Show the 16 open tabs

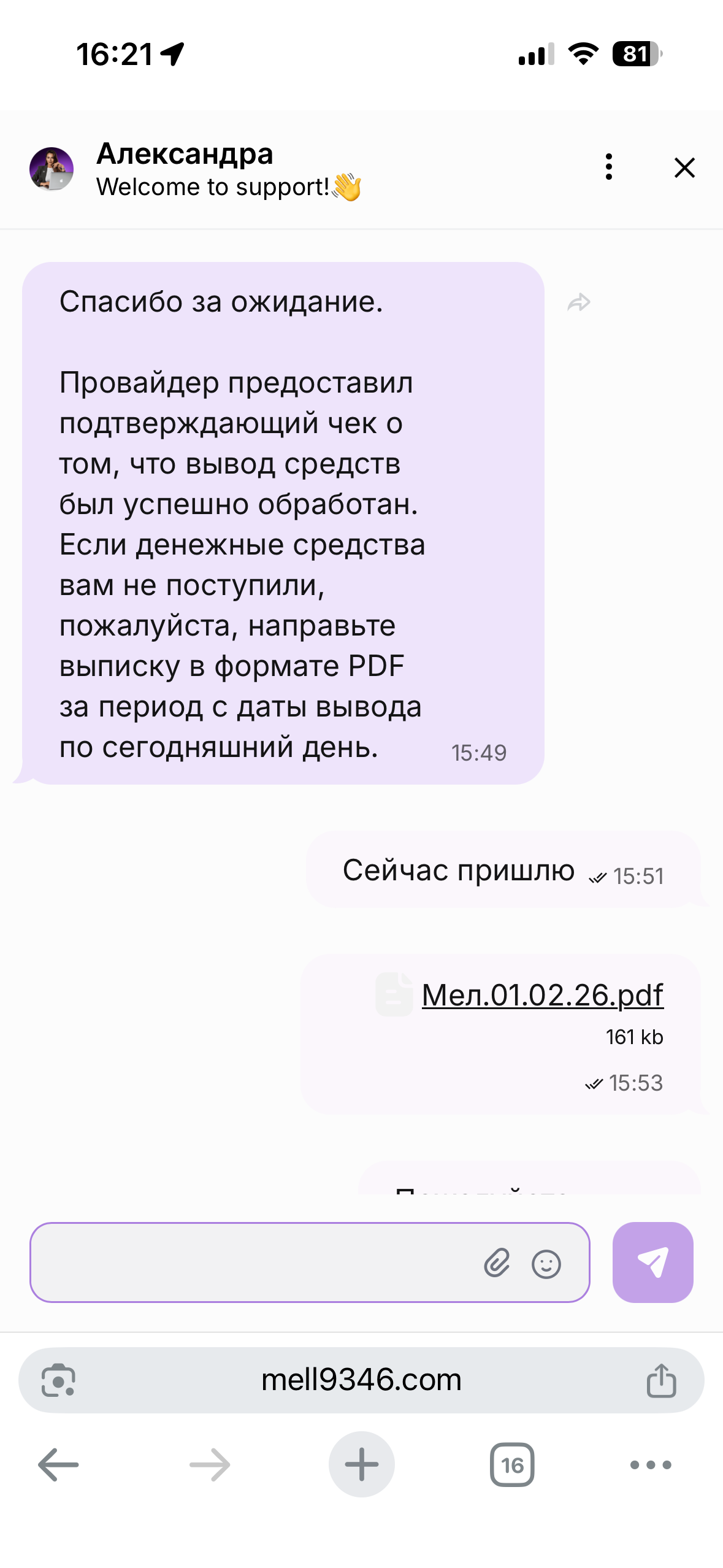pos(512,1465)
